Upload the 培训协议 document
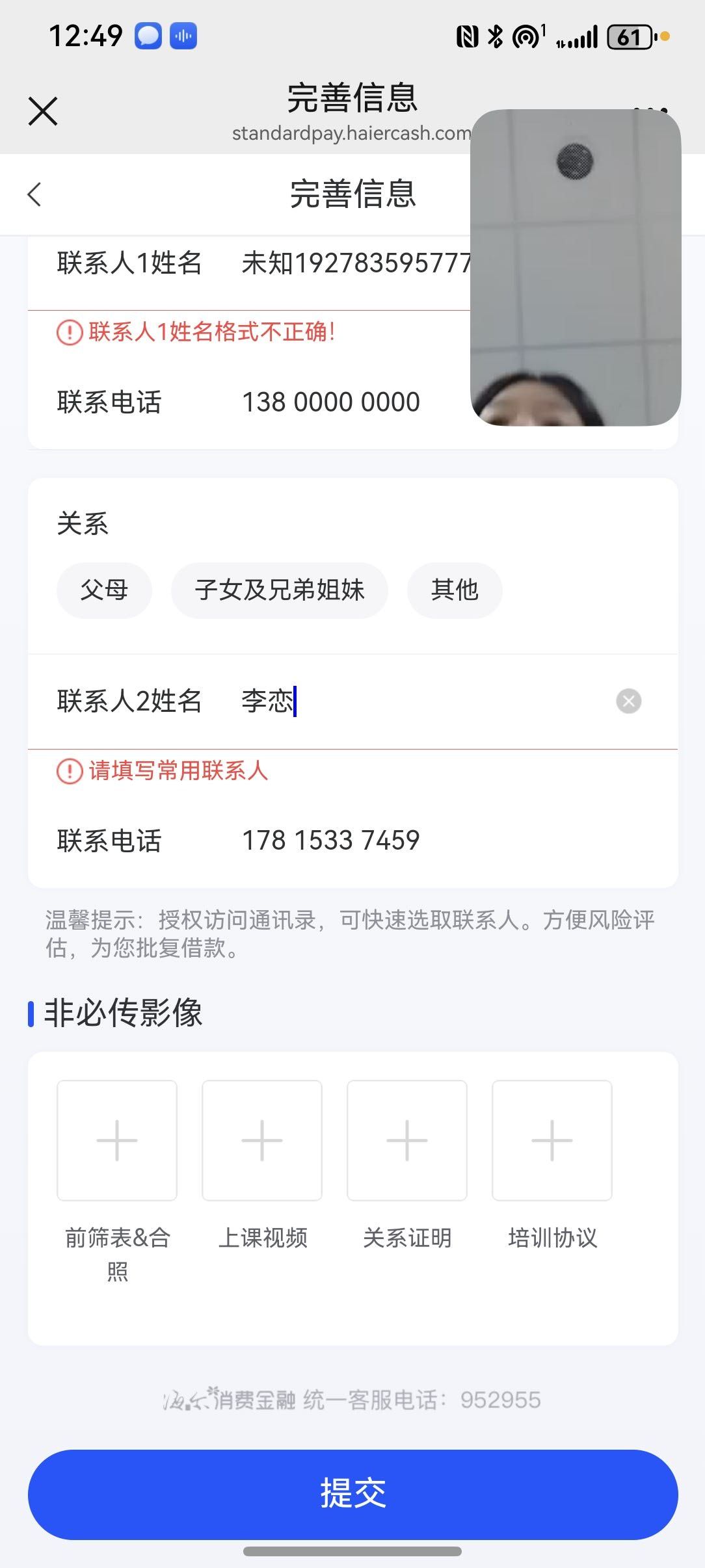Image resolution: width=705 pixels, height=1568 pixels. point(552,1140)
